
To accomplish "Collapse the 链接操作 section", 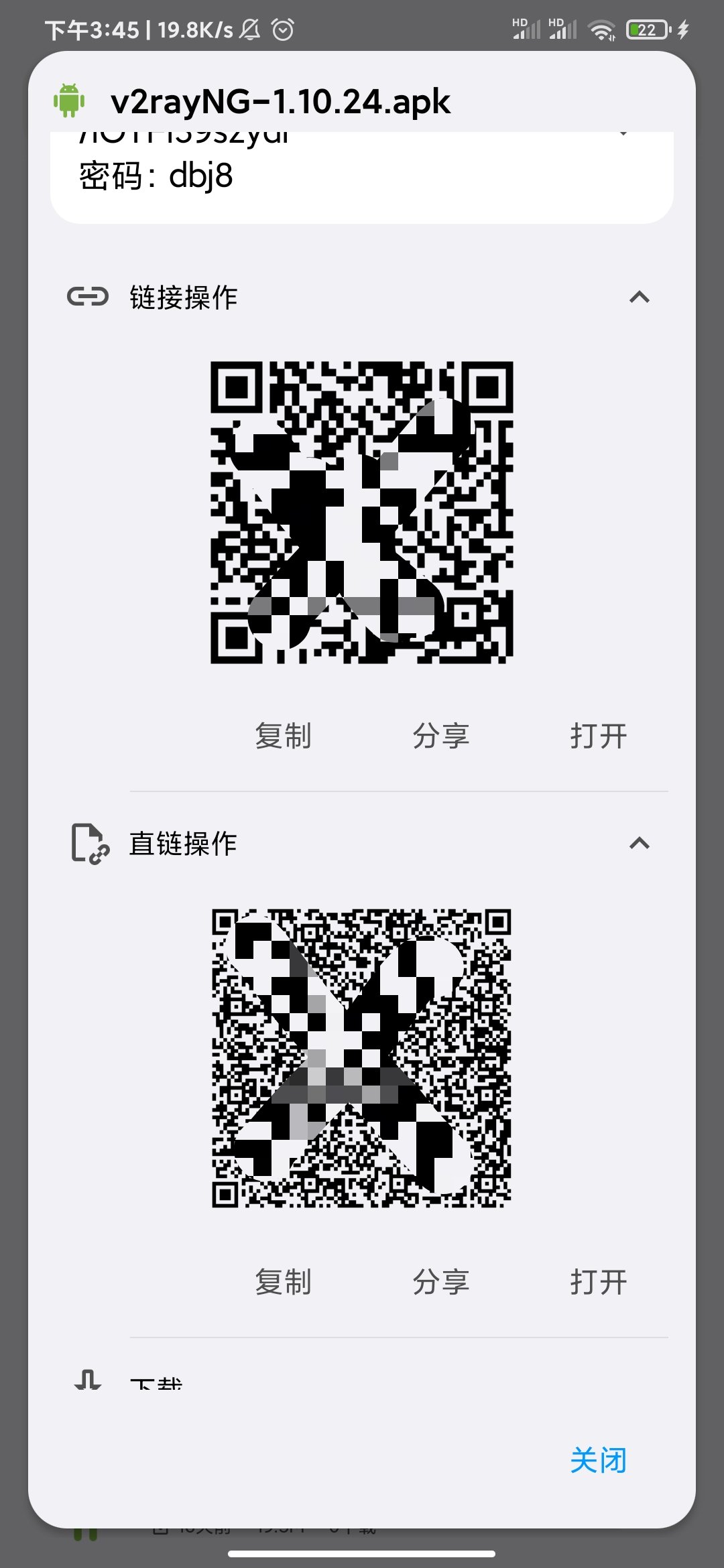I will pyautogui.click(x=639, y=297).
